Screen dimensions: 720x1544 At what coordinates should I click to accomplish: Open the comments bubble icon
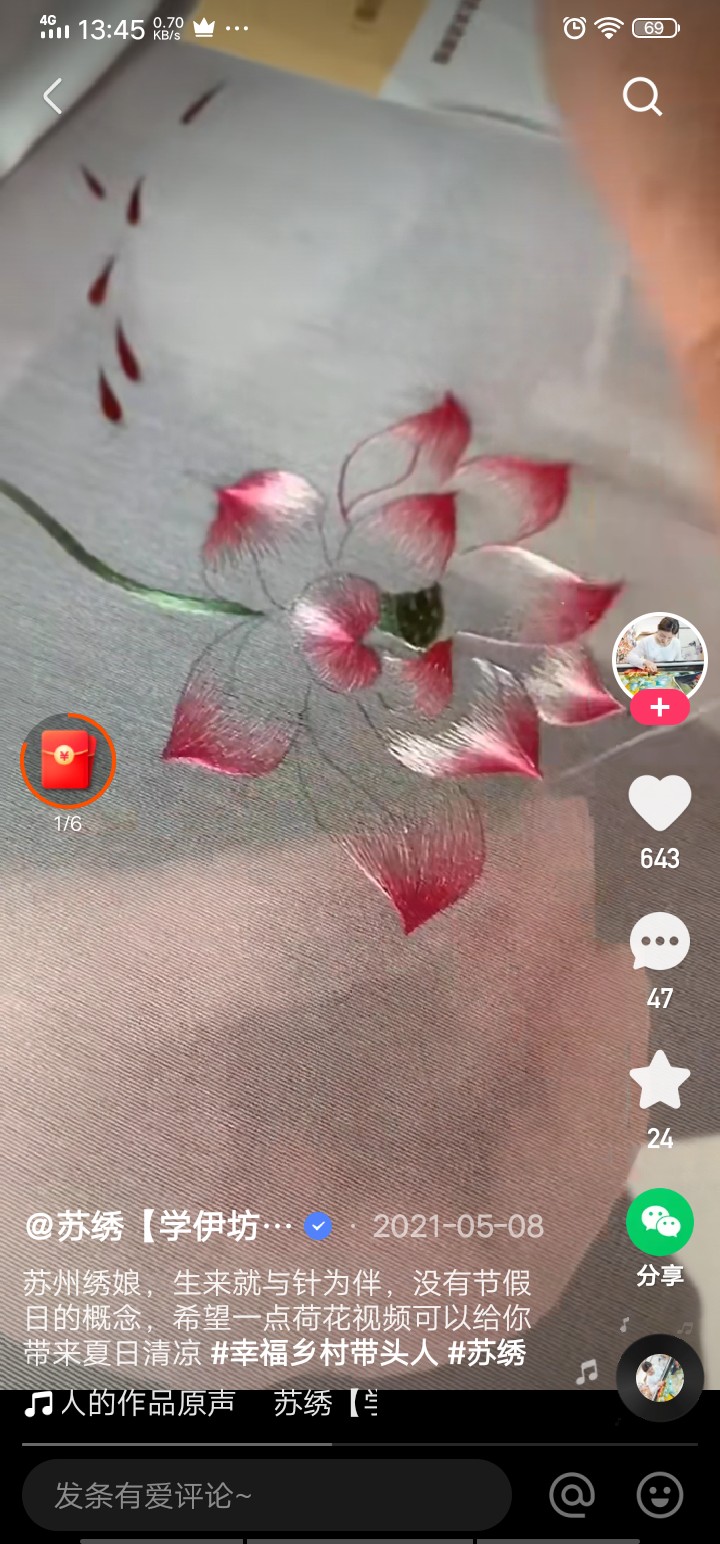(x=660, y=942)
